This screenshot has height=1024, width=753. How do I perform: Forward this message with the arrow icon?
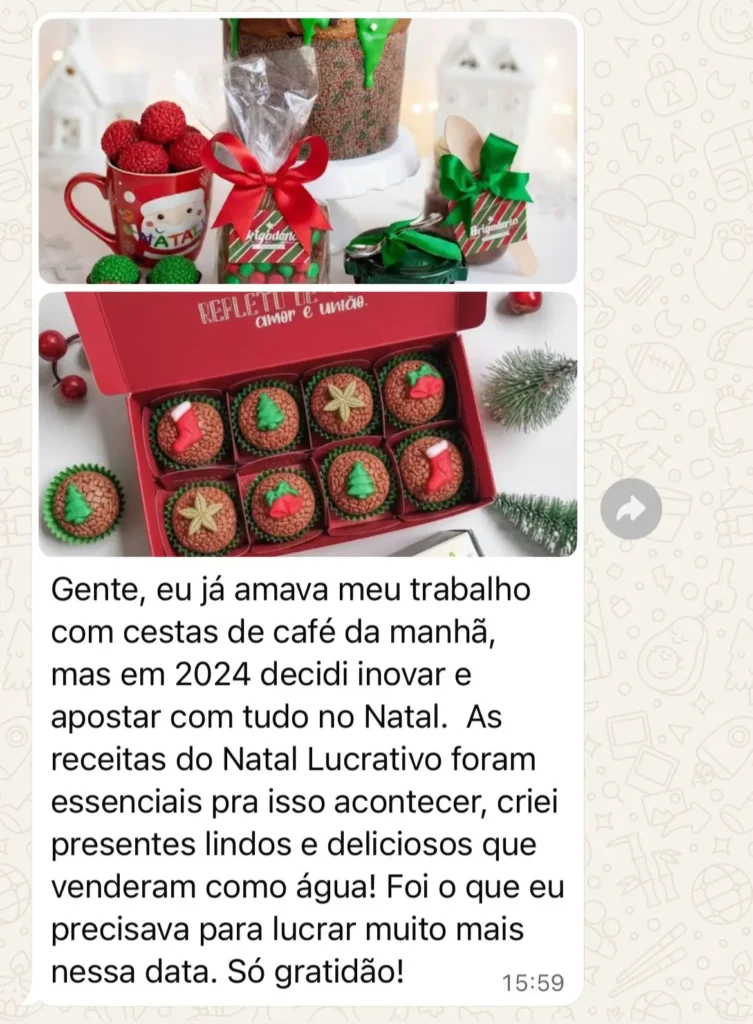631,509
